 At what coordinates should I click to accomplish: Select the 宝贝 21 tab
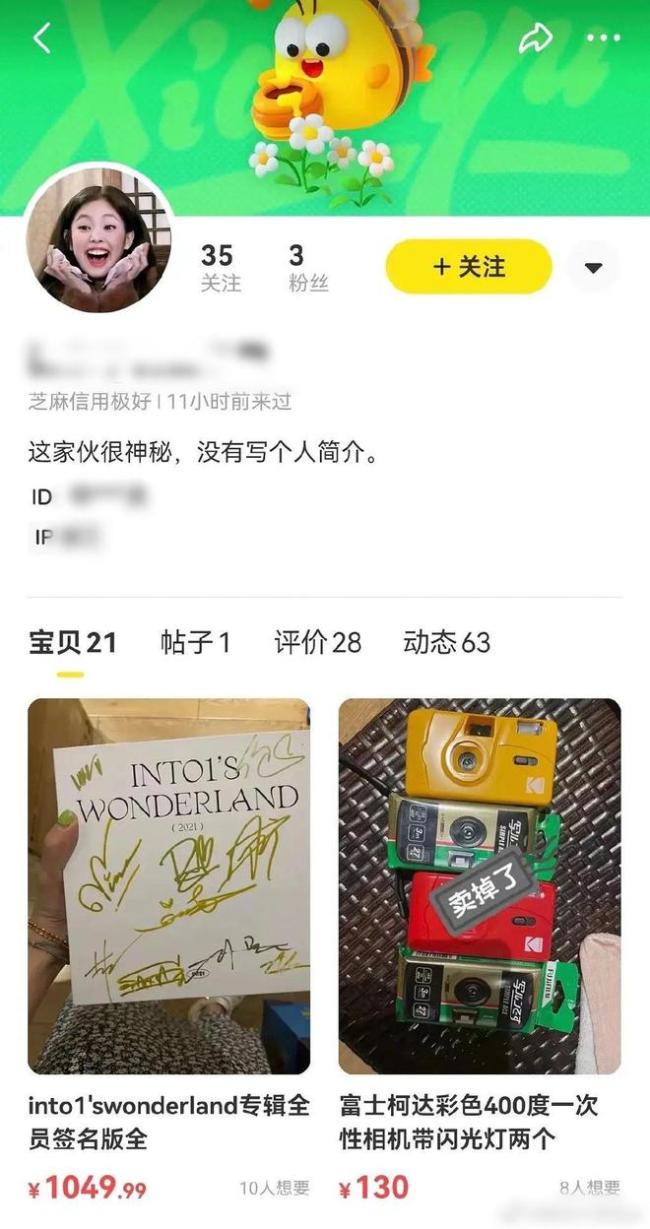click(72, 642)
